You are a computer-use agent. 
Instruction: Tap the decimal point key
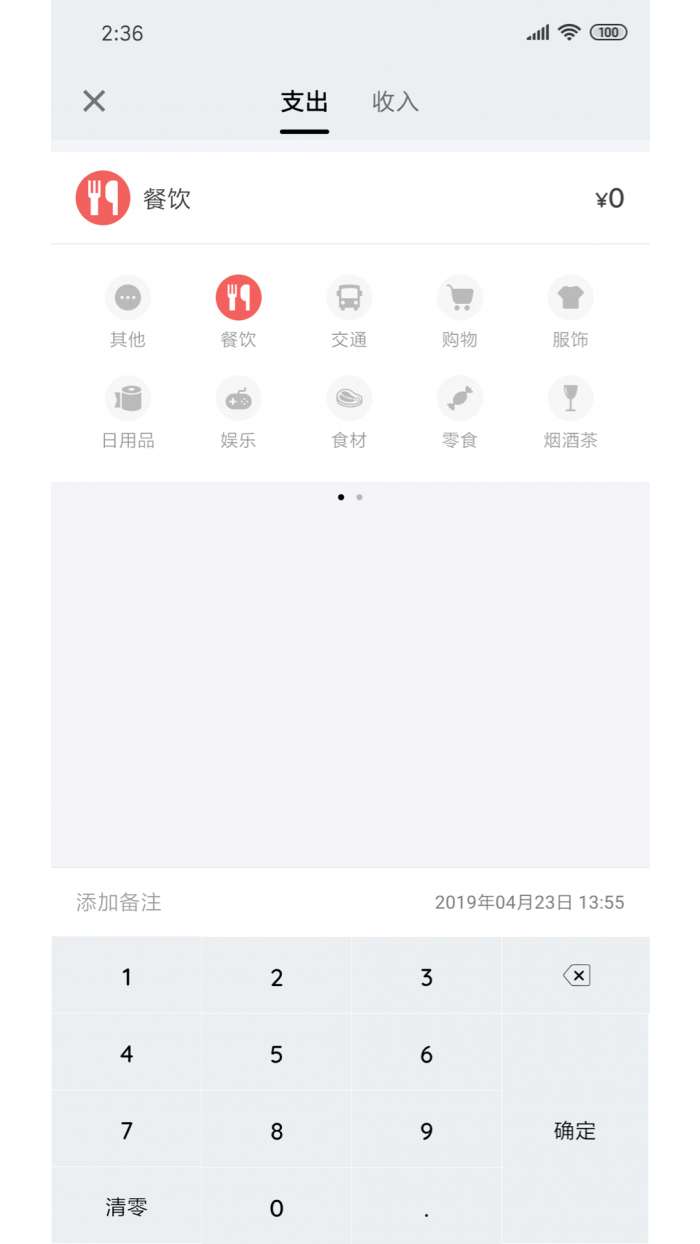(x=426, y=1207)
